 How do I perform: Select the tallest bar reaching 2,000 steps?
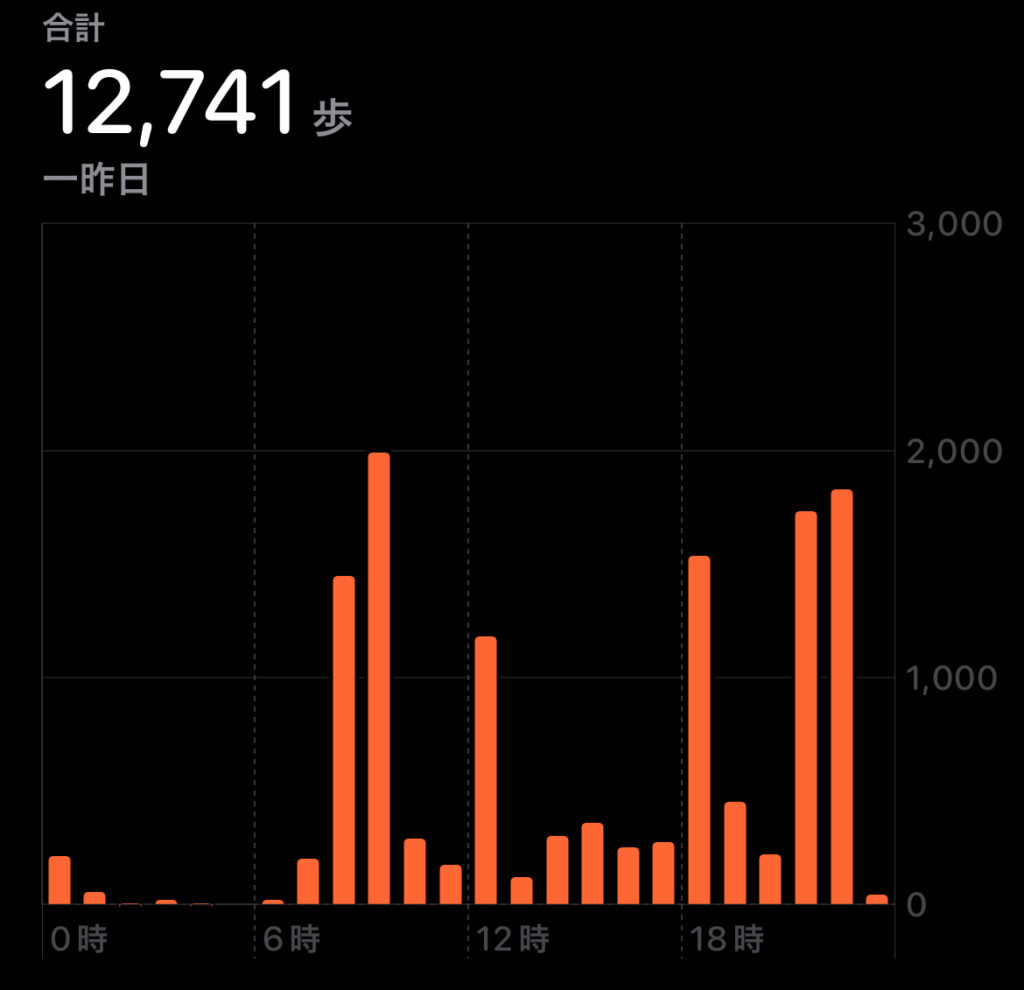pyautogui.click(x=379, y=680)
